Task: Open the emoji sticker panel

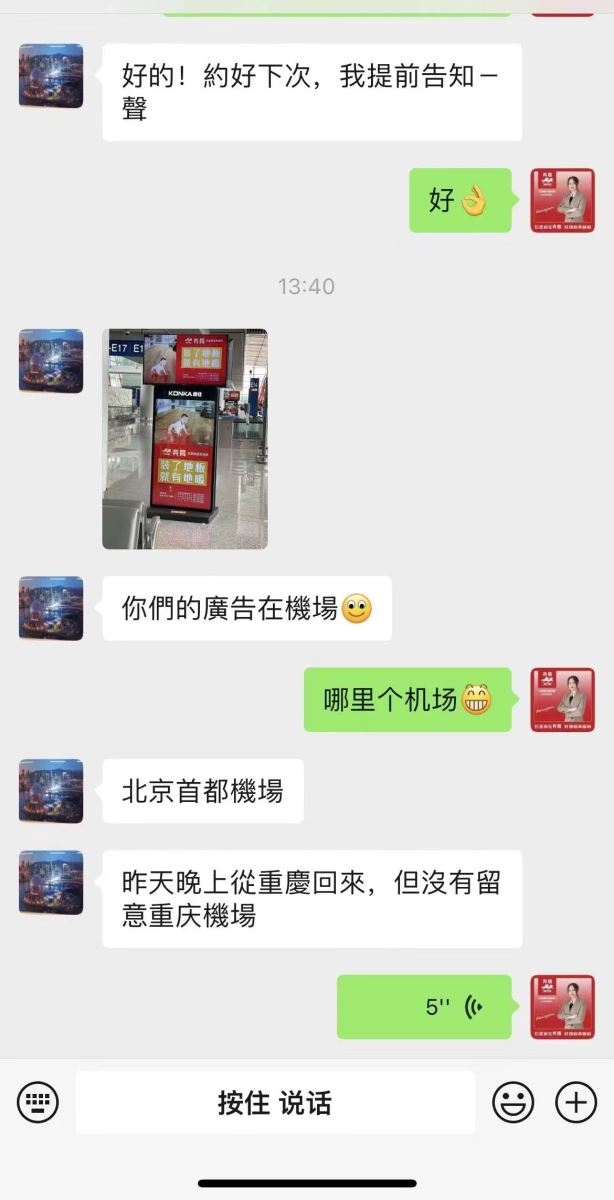Action: pyautogui.click(x=512, y=1103)
